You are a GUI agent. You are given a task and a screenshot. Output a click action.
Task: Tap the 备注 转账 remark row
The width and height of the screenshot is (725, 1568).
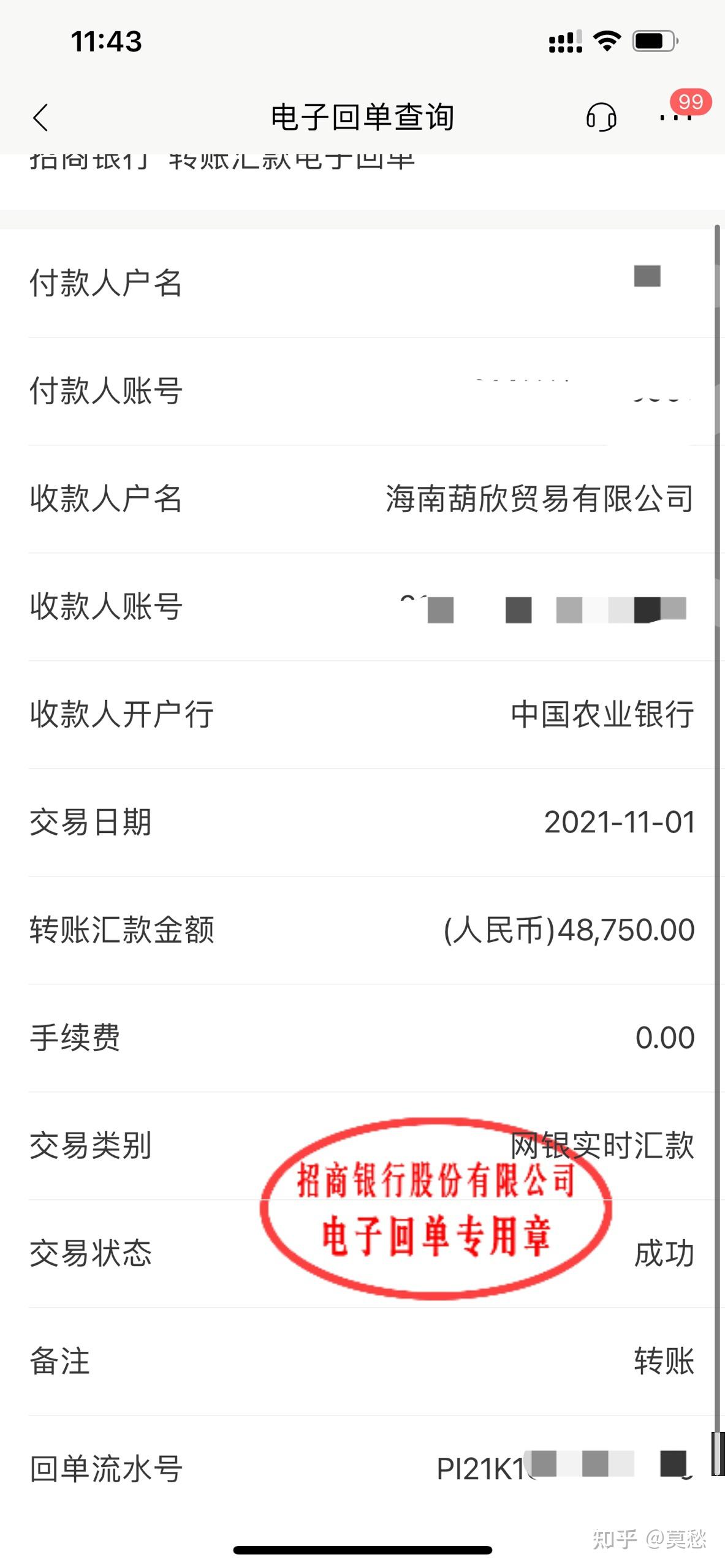tap(362, 1360)
